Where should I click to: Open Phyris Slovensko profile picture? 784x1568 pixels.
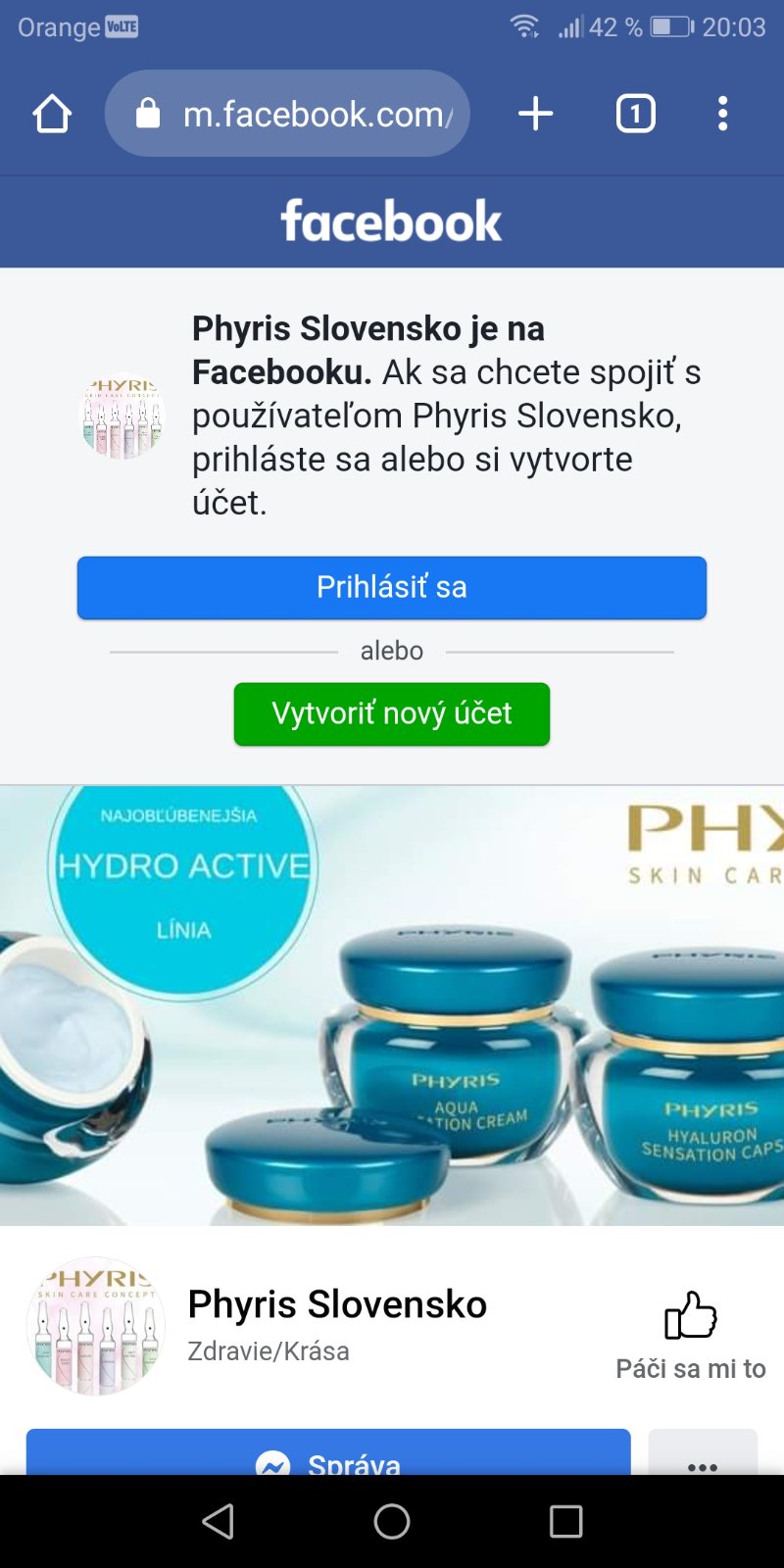click(x=96, y=1326)
